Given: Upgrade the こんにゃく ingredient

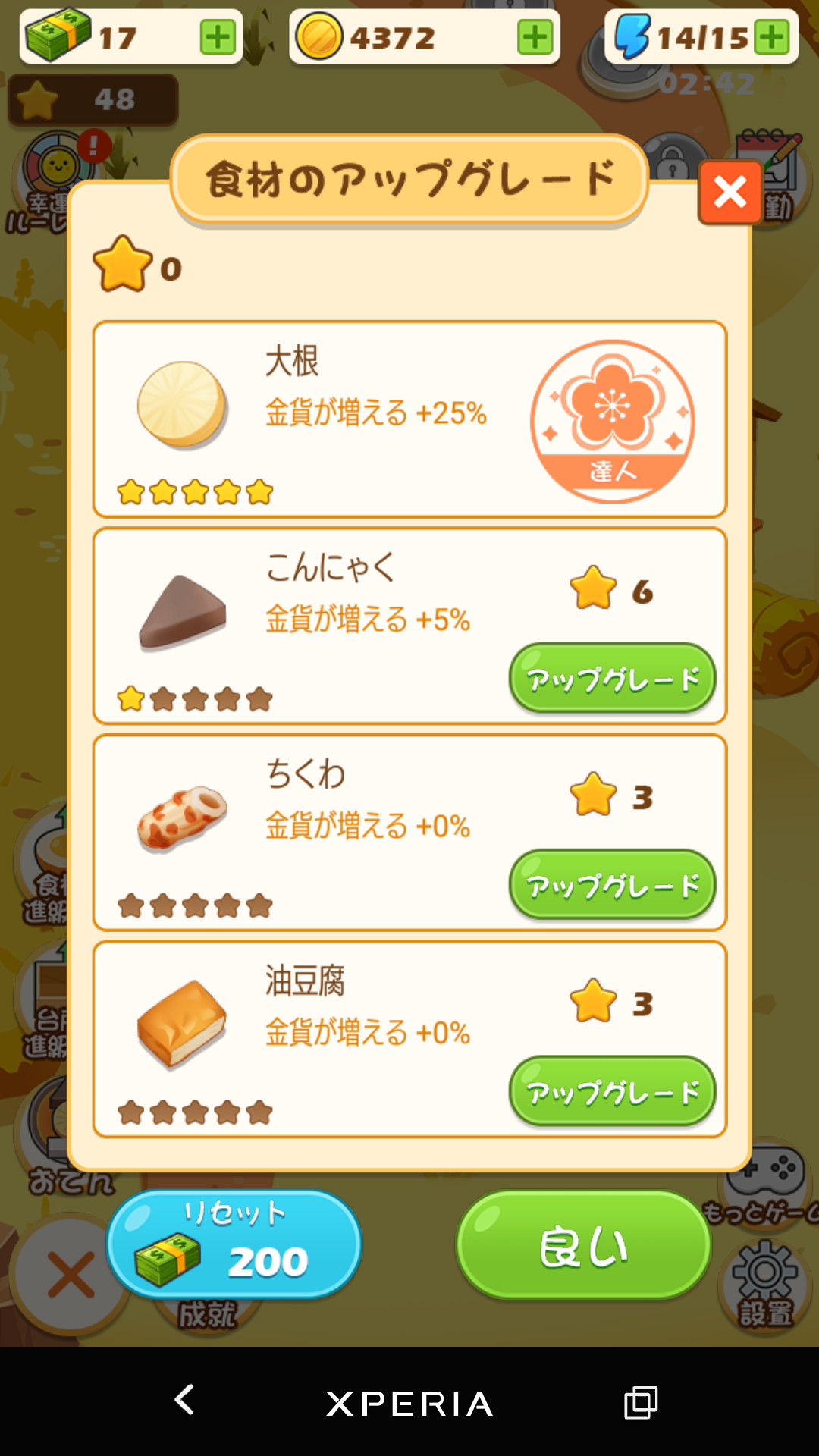Looking at the screenshot, I should pyautogui.click(x=612, y=679).
